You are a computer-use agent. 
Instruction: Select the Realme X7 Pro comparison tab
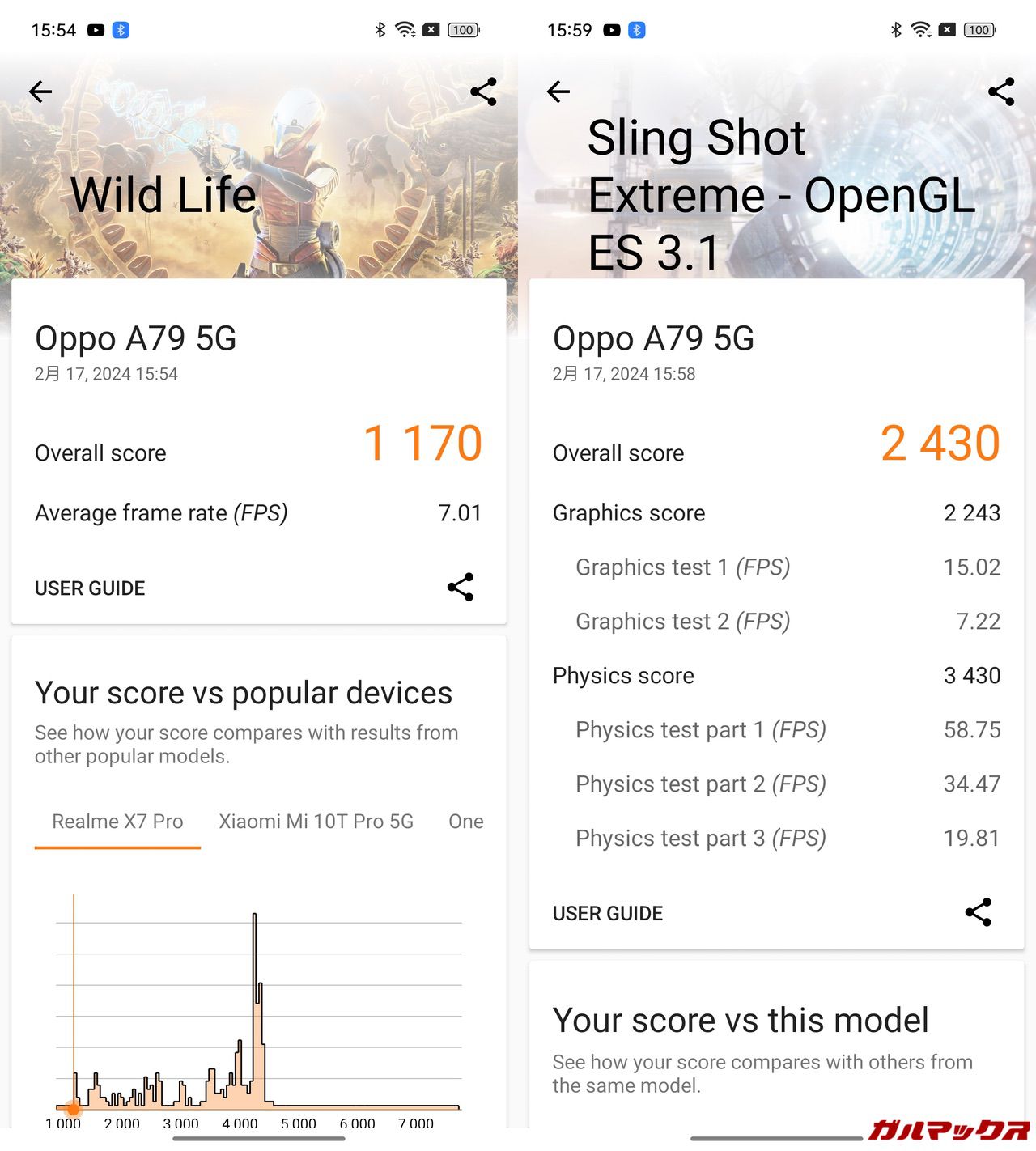(x=117, y=822)
